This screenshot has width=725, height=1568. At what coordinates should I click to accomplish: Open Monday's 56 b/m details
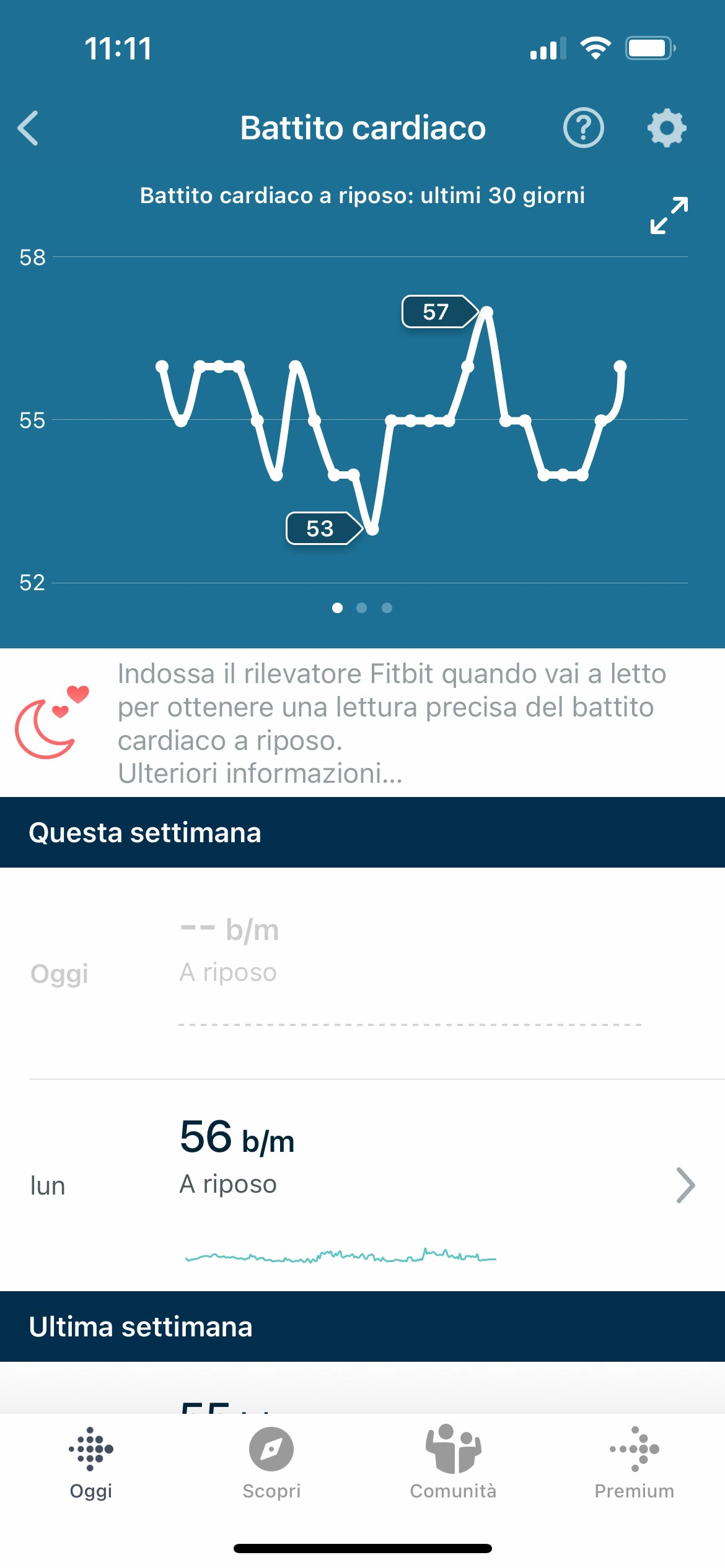pyautogui.click(x=685, y=1185)
